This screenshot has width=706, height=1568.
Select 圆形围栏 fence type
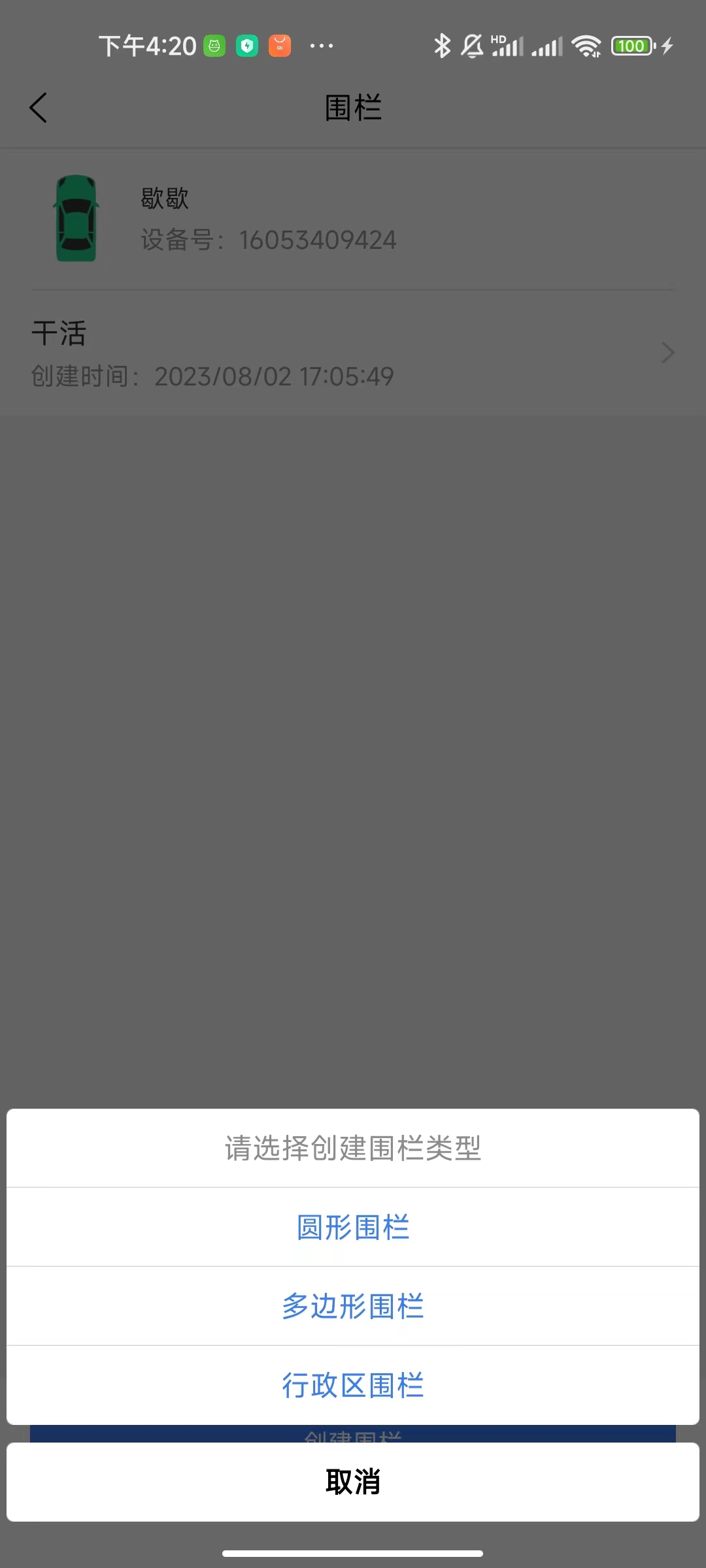(353, 1227)
